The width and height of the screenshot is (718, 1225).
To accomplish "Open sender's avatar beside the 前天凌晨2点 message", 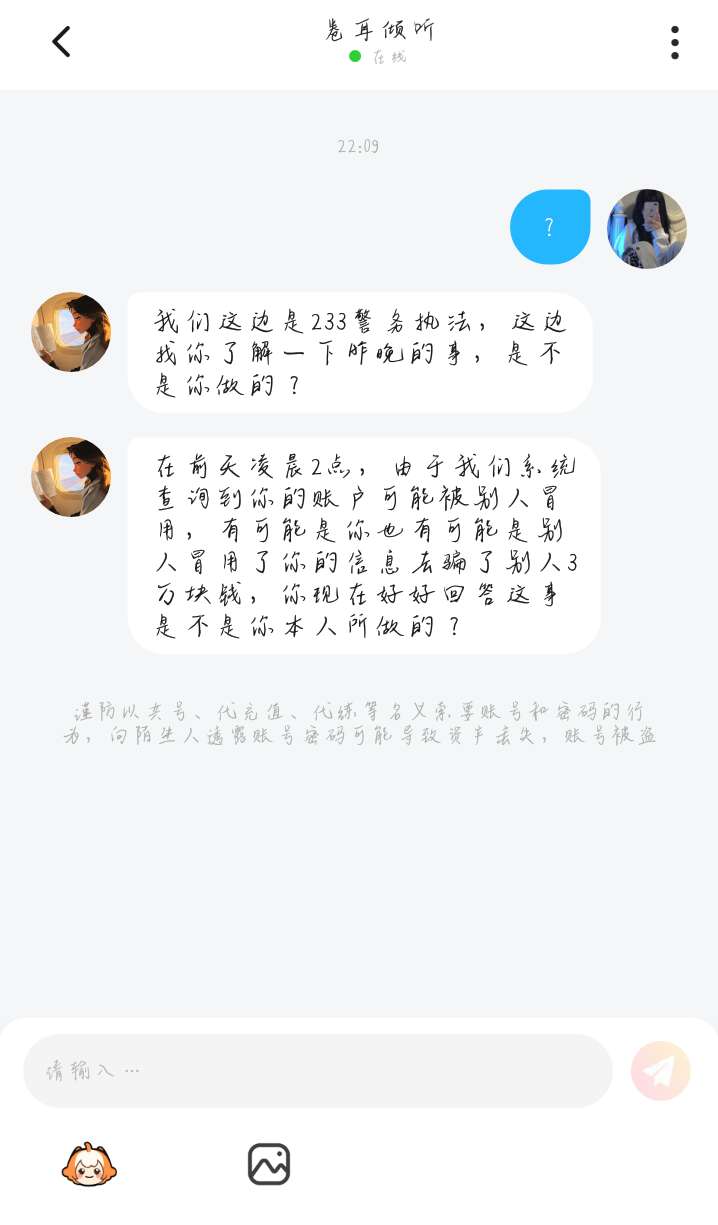I will pos(71,477).
